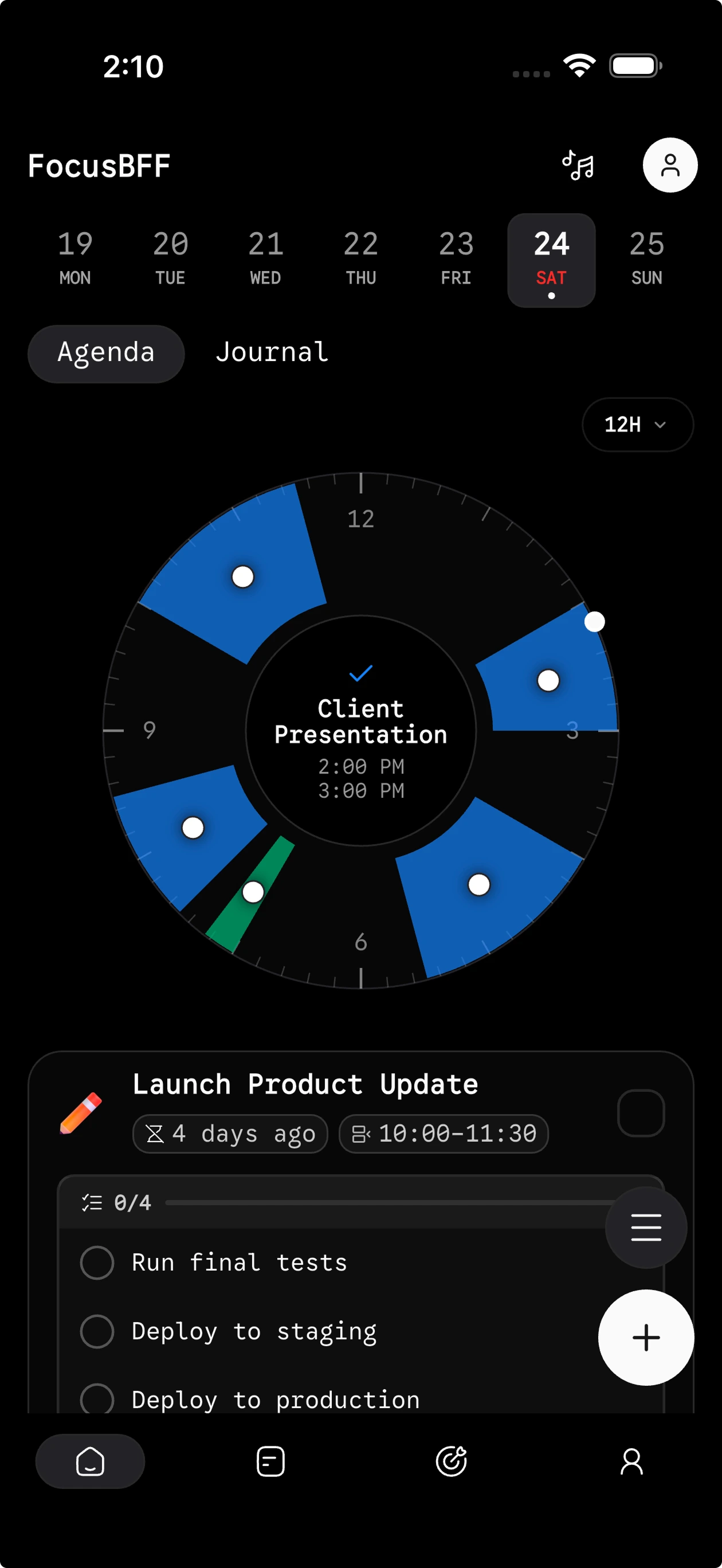Add a new task with plus button
722x1568 pixels.
pyautogui.click(x=645, y=1337)
